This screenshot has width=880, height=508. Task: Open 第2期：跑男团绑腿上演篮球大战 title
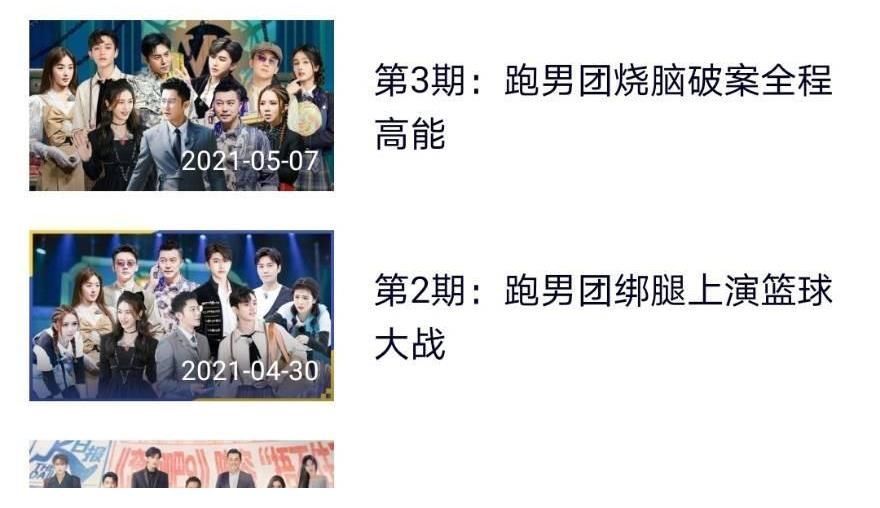[603, 317]
